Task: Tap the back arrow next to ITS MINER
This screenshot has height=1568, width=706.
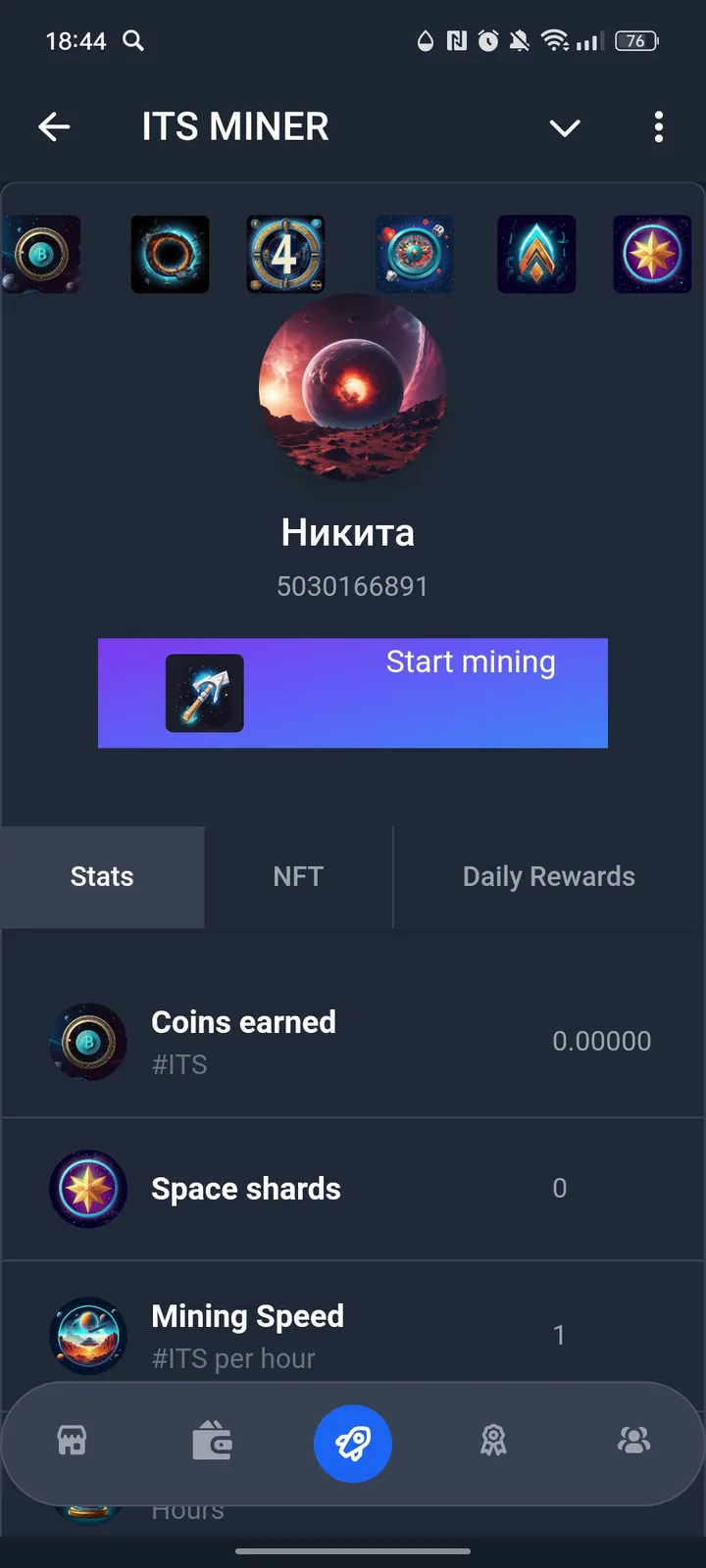Action: click(x=54, y=127)
